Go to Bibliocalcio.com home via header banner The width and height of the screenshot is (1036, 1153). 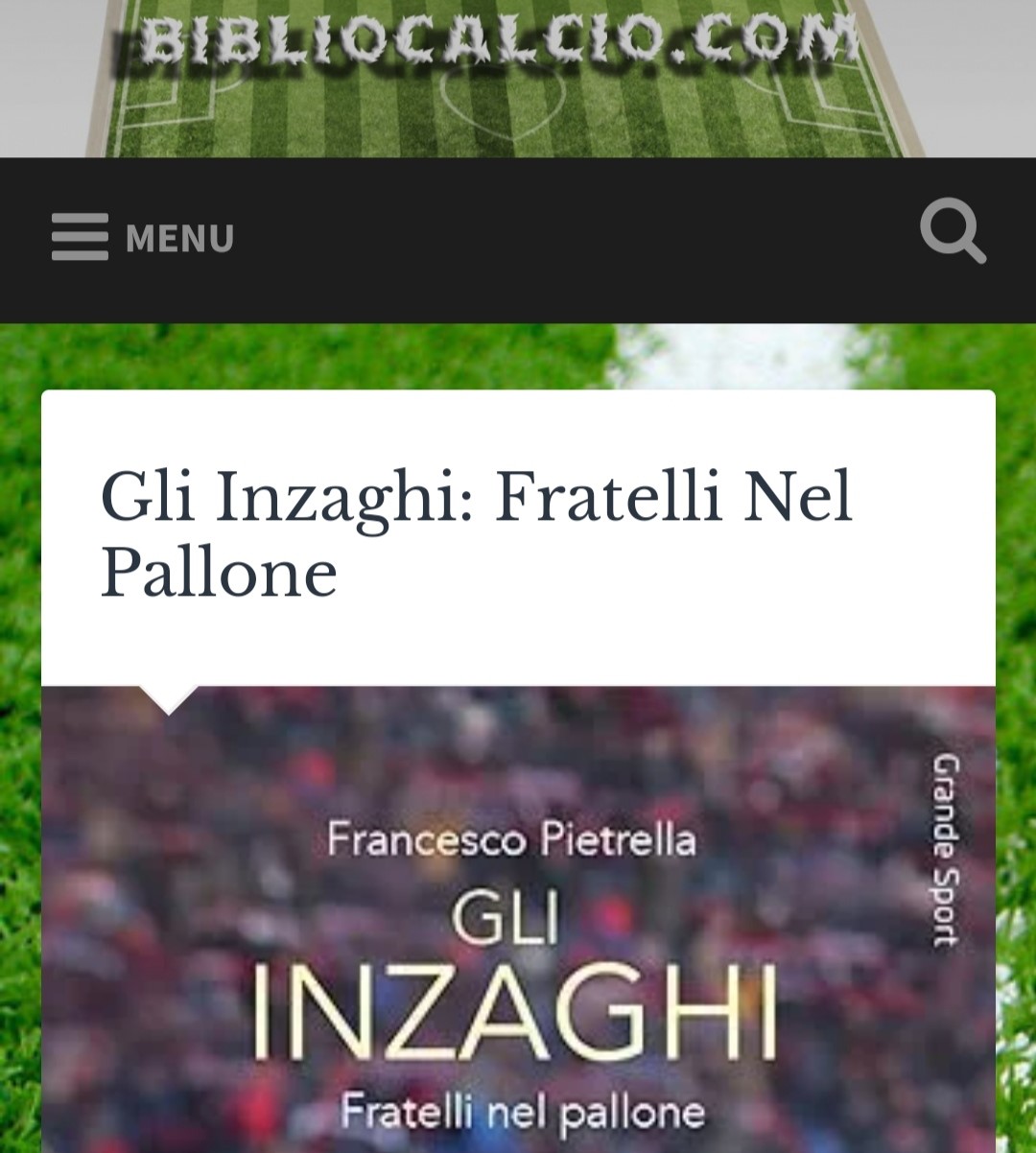[x=499, y=67]
